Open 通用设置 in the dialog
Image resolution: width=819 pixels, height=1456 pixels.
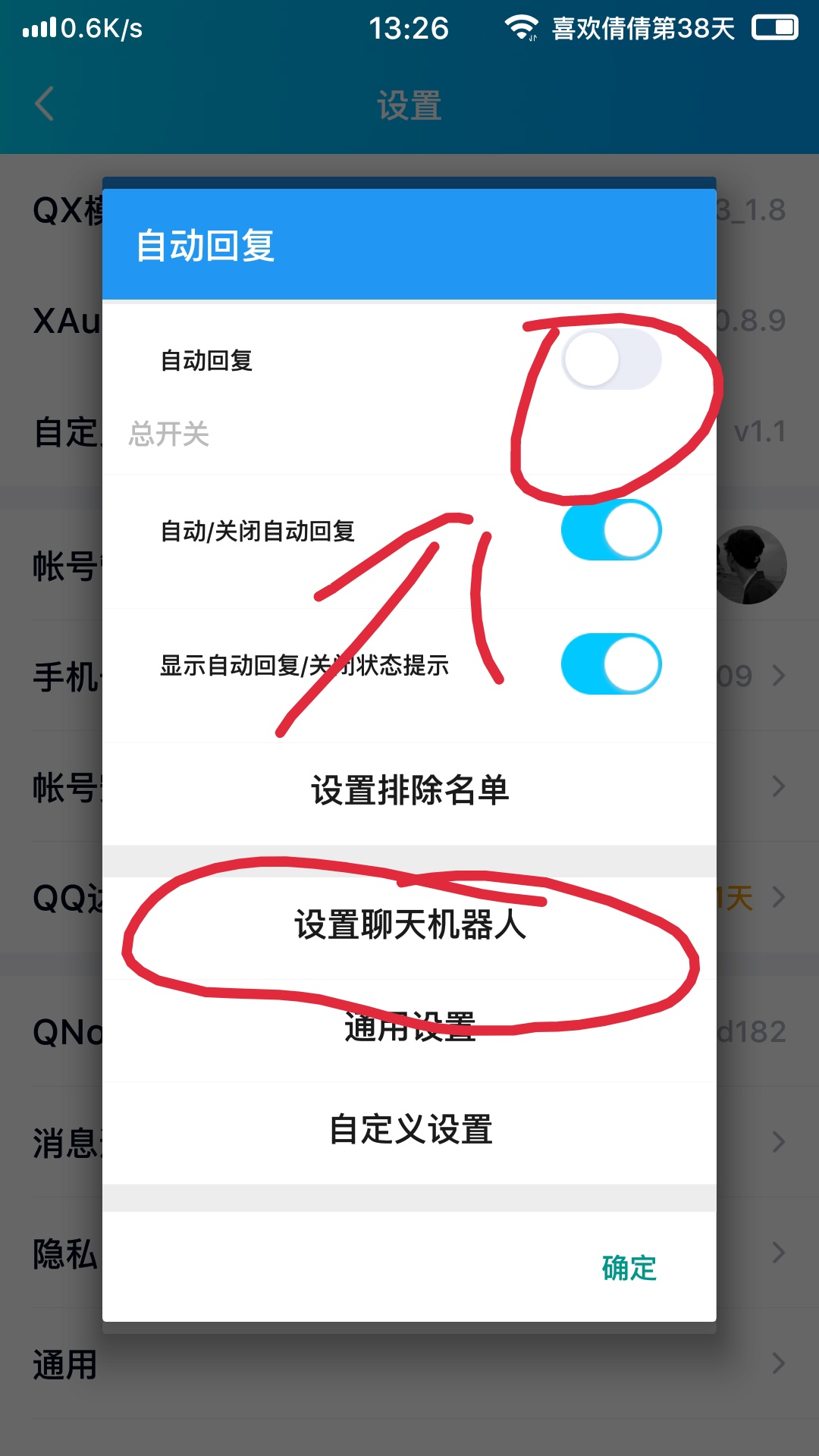point(409,1028)
